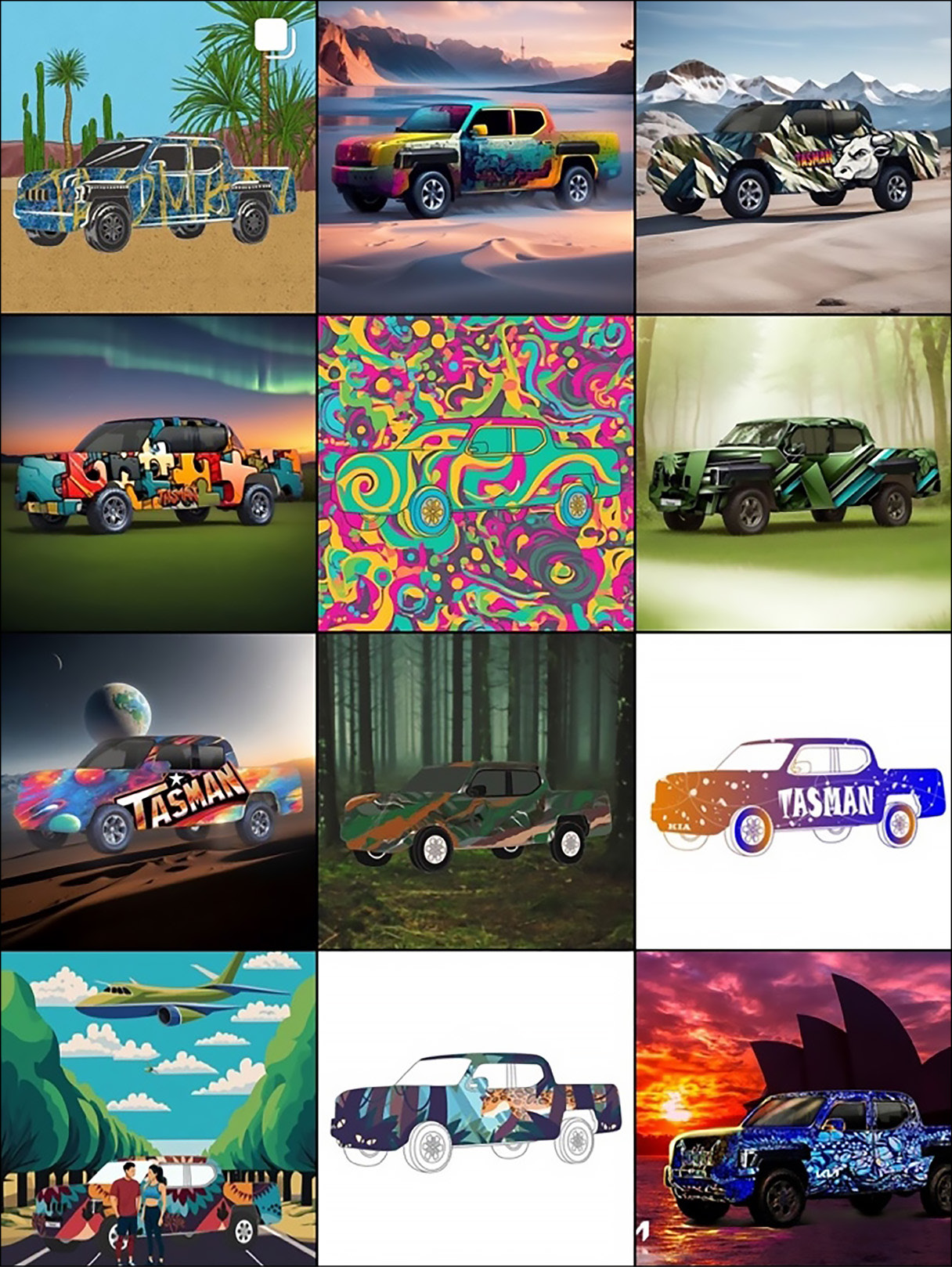The height and width of the screenshot is (1267, 952).
Task: Open the desert cactus truck post
Action: [x=157, y=157]
